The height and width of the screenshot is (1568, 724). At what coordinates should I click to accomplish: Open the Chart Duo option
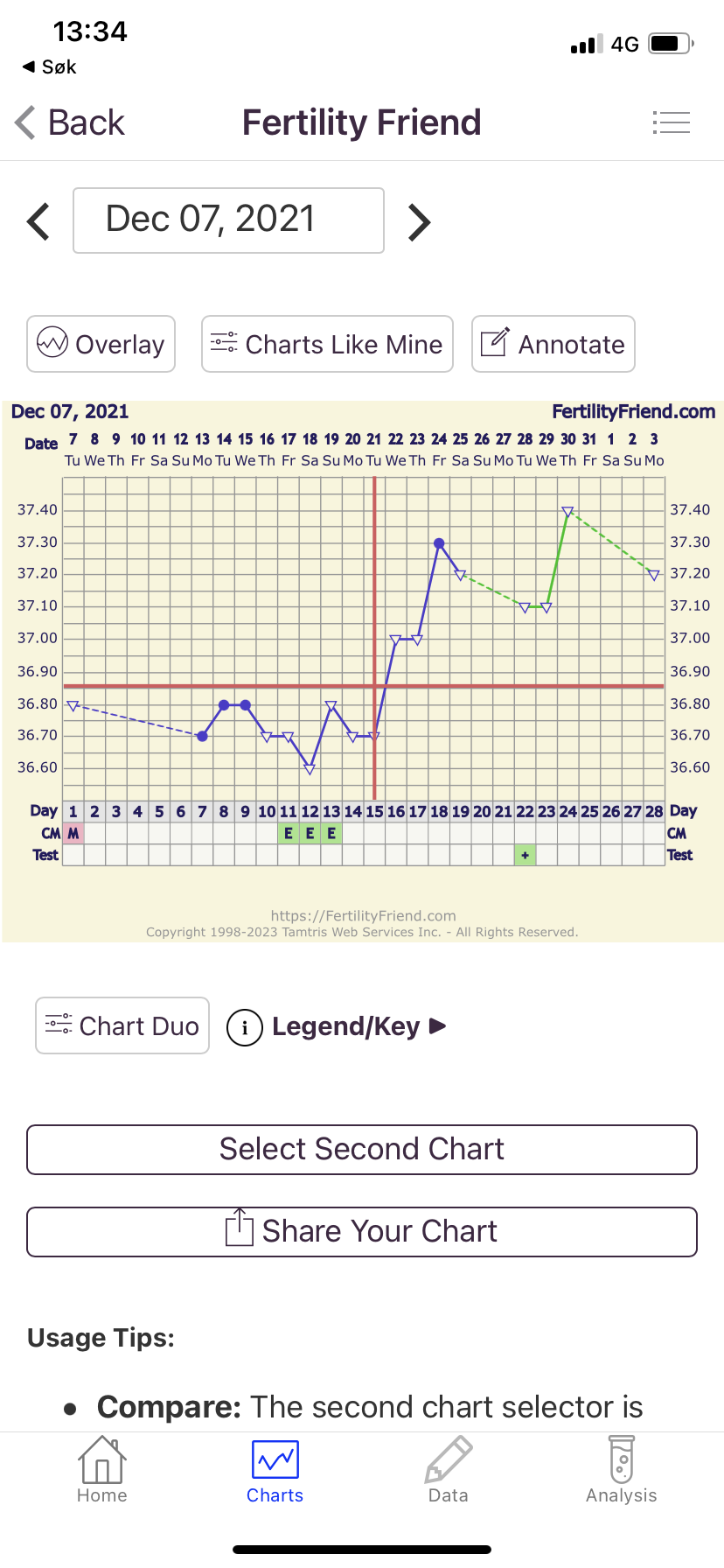point(122,1025)
